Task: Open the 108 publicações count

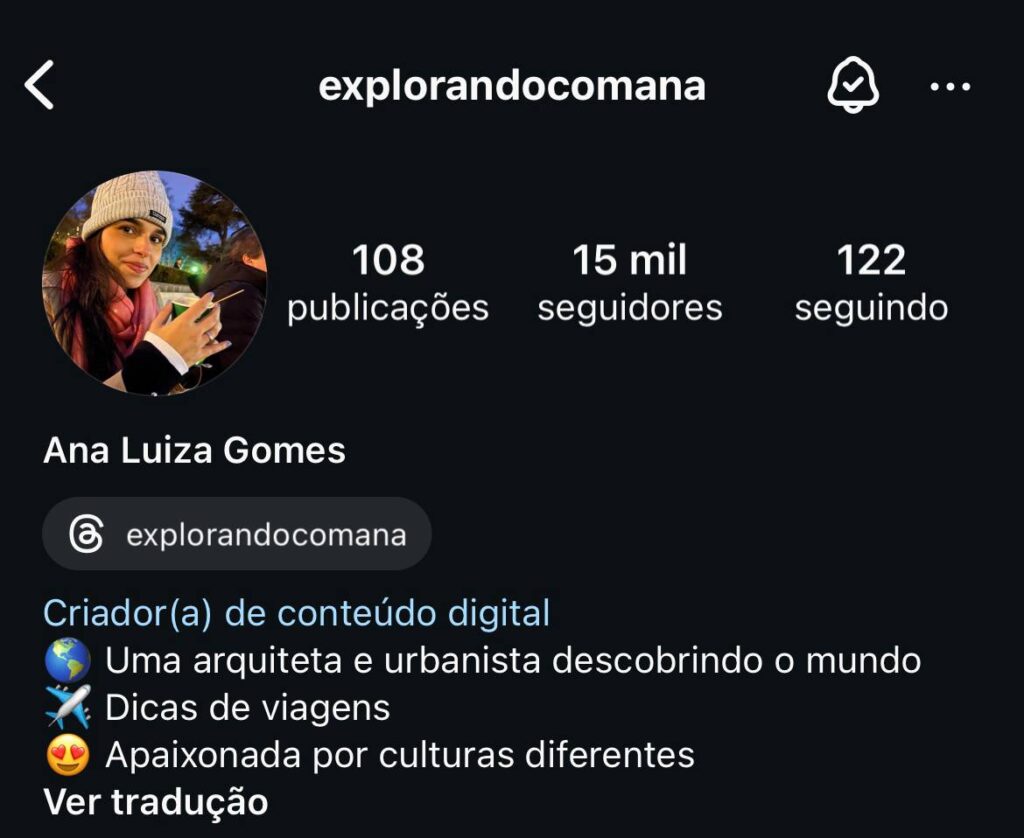Action: click(388, 282)
